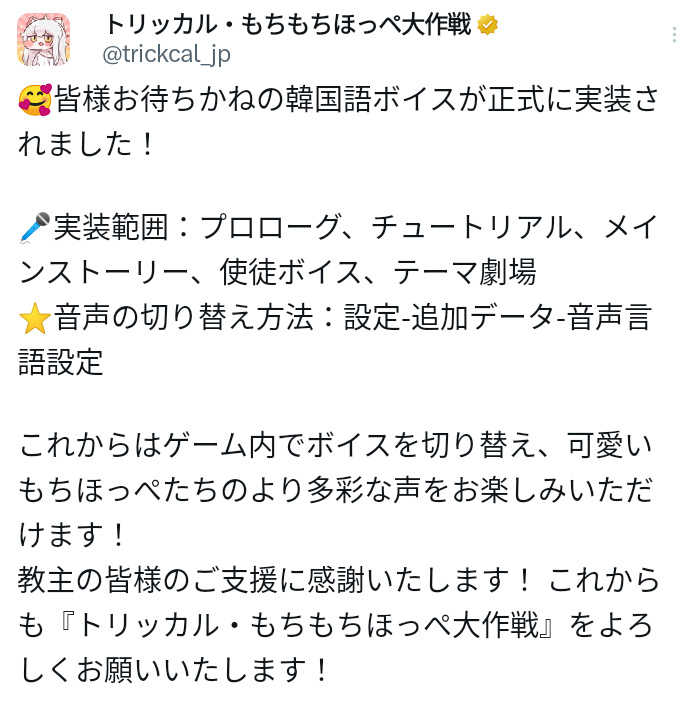Open the trickcal_jp profile avatar

(44, 37)
